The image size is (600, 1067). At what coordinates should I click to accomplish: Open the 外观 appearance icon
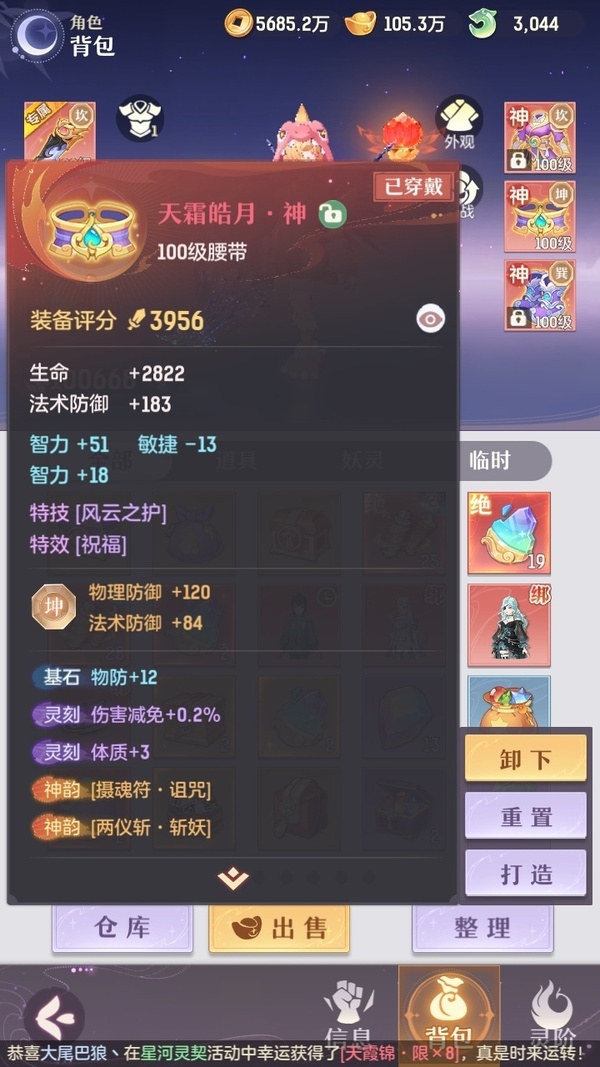[x=459, y=123]
